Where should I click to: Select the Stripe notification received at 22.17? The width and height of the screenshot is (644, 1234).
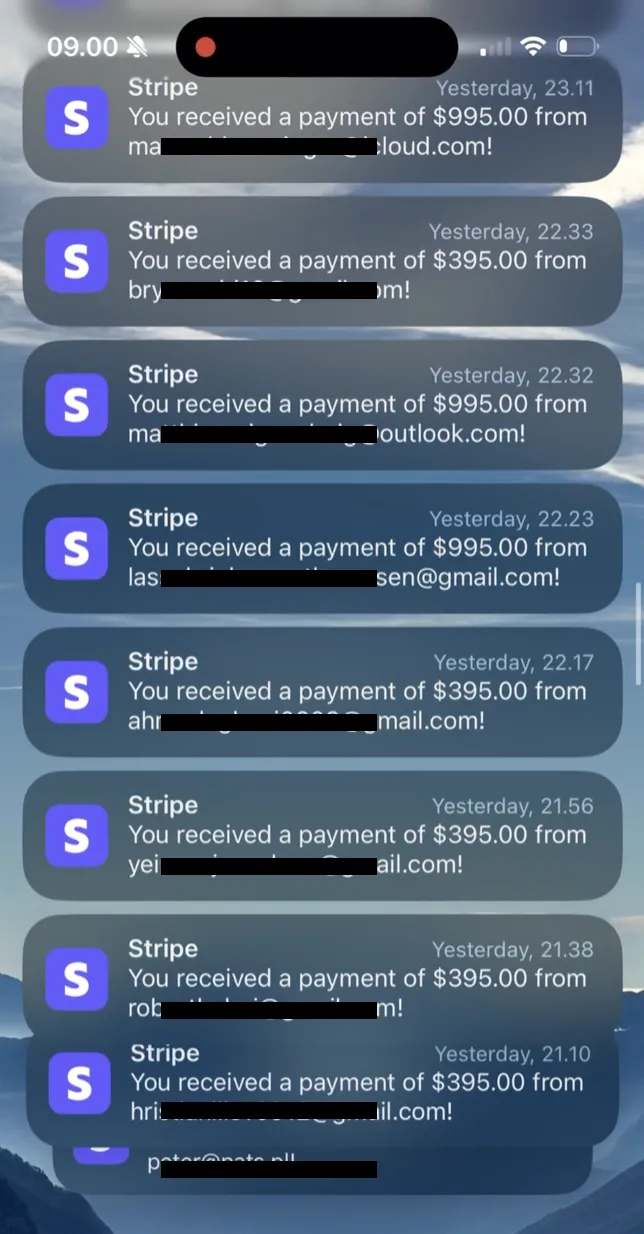tap(322, 692)
